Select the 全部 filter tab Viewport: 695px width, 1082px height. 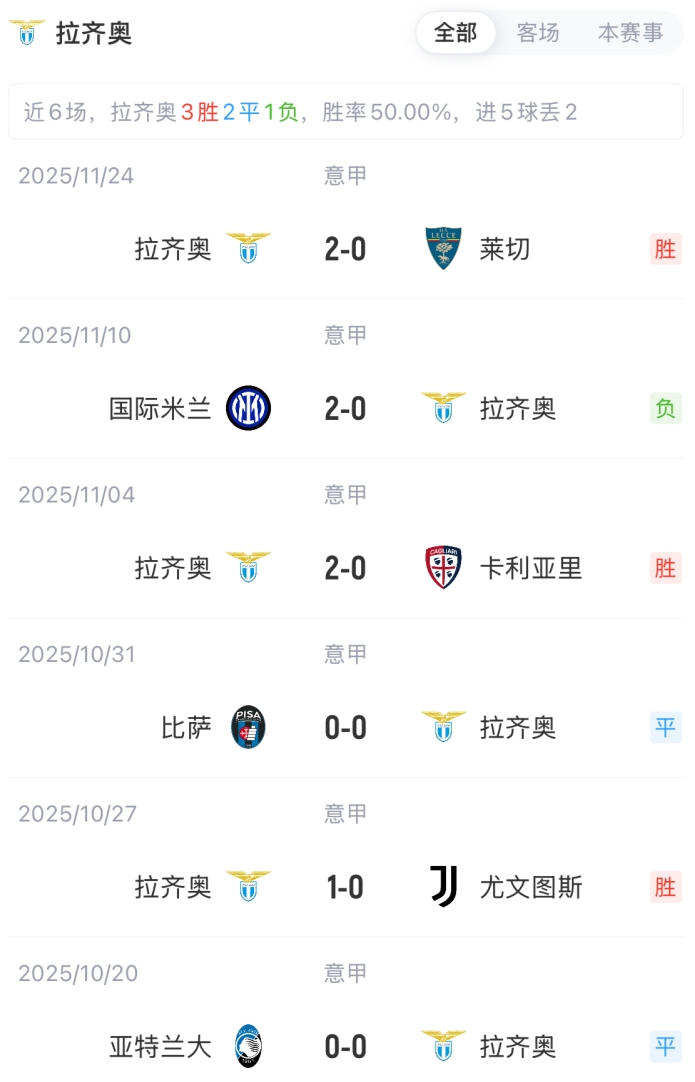click(455, 33)
